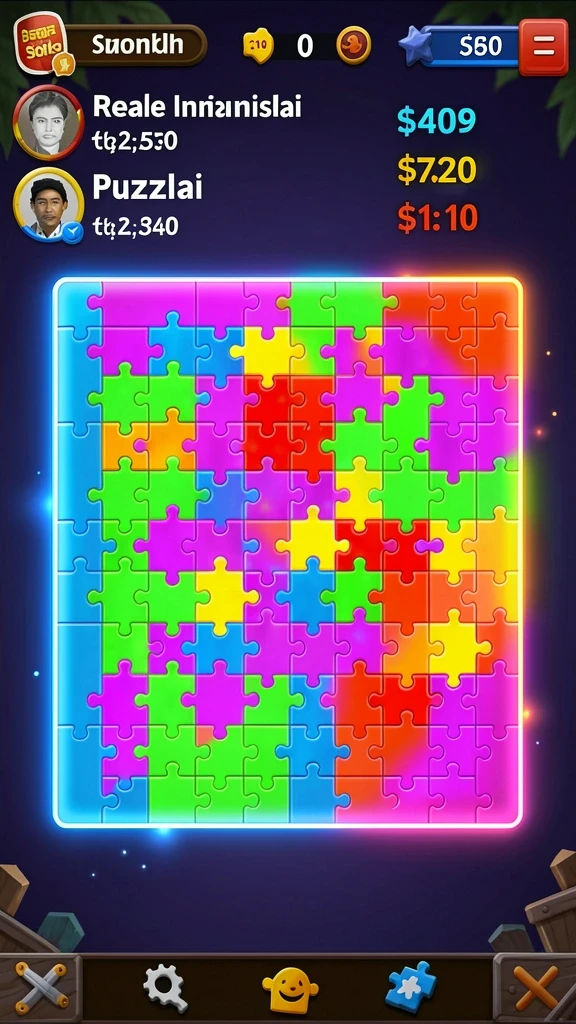Tap the orange coin icon beside the zero
Viewport: 576px width, 1024px height.
click(353, 46)
